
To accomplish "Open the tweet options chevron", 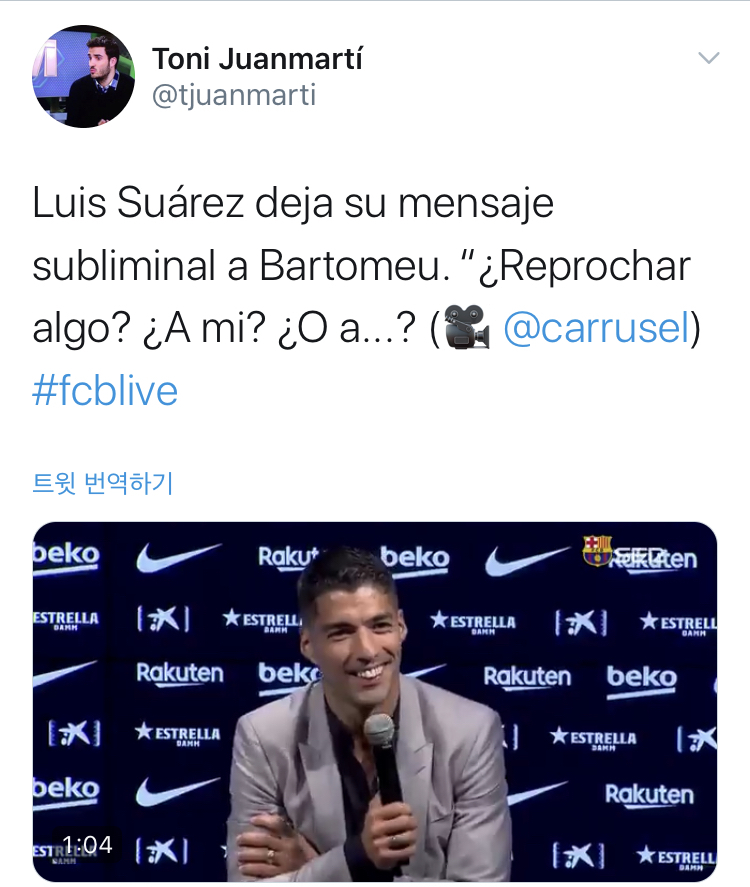I will 708,58.
